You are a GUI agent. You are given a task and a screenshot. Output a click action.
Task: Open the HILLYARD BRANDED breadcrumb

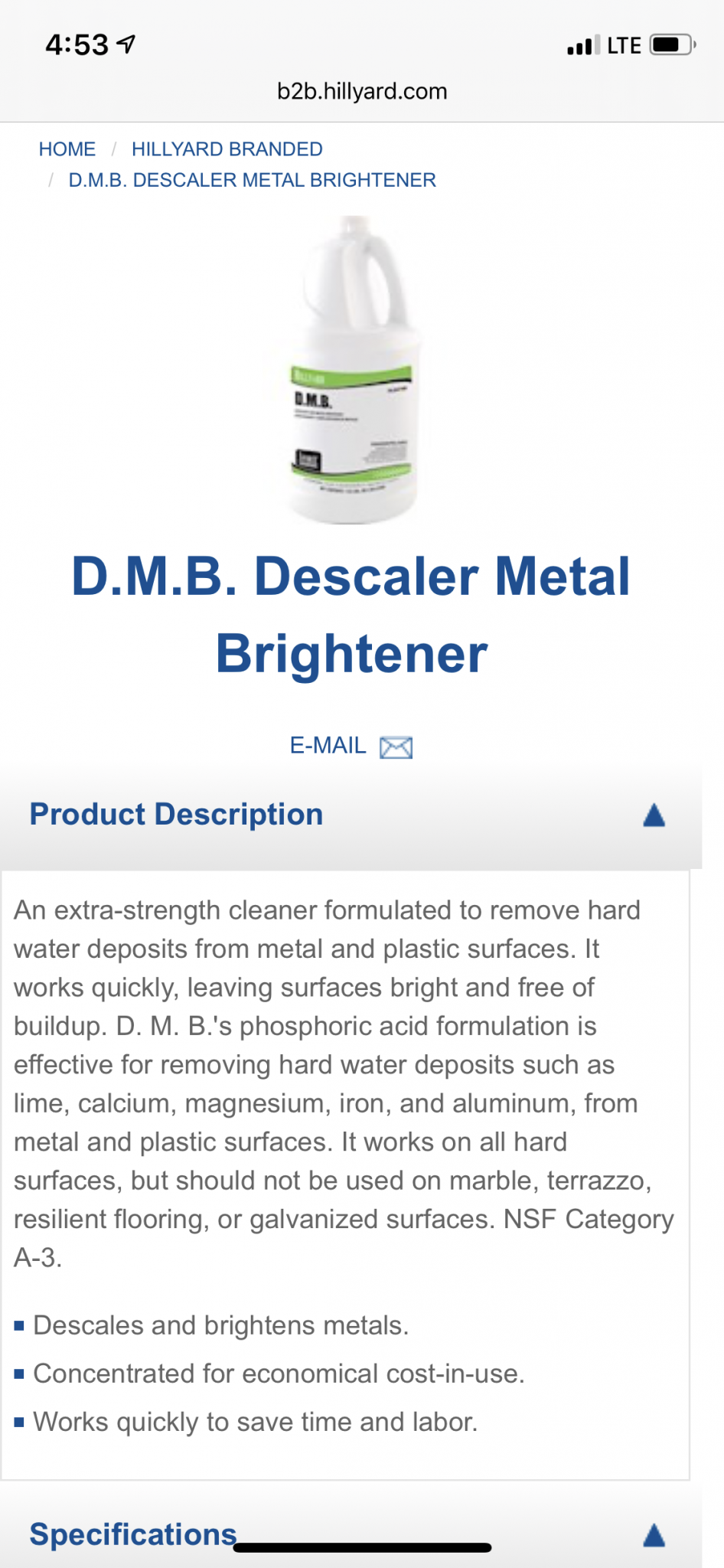pyautogui.click(x=227, y=149)
